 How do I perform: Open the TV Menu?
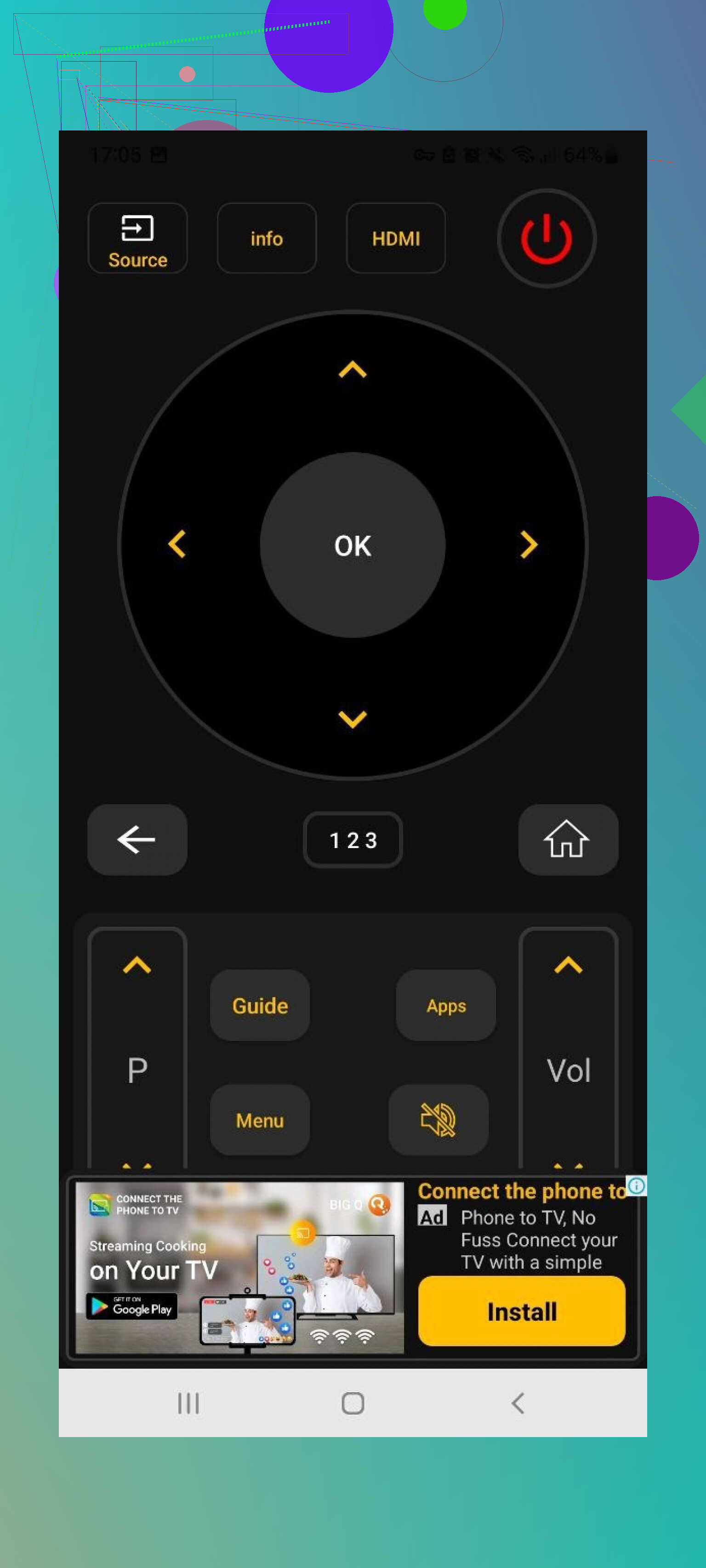(x=260, y=1120)
